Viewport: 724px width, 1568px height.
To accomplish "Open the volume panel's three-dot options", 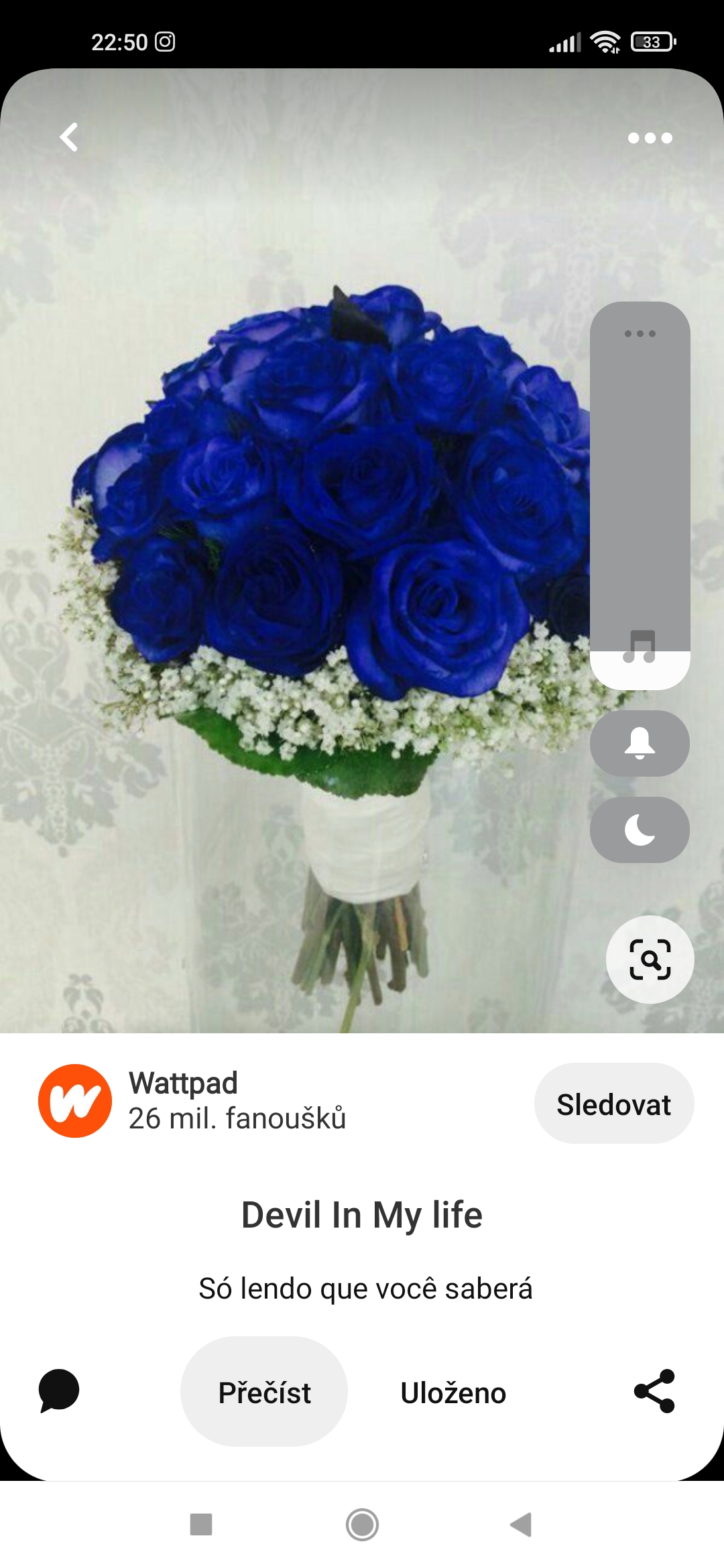I will (x=640, y=333).
